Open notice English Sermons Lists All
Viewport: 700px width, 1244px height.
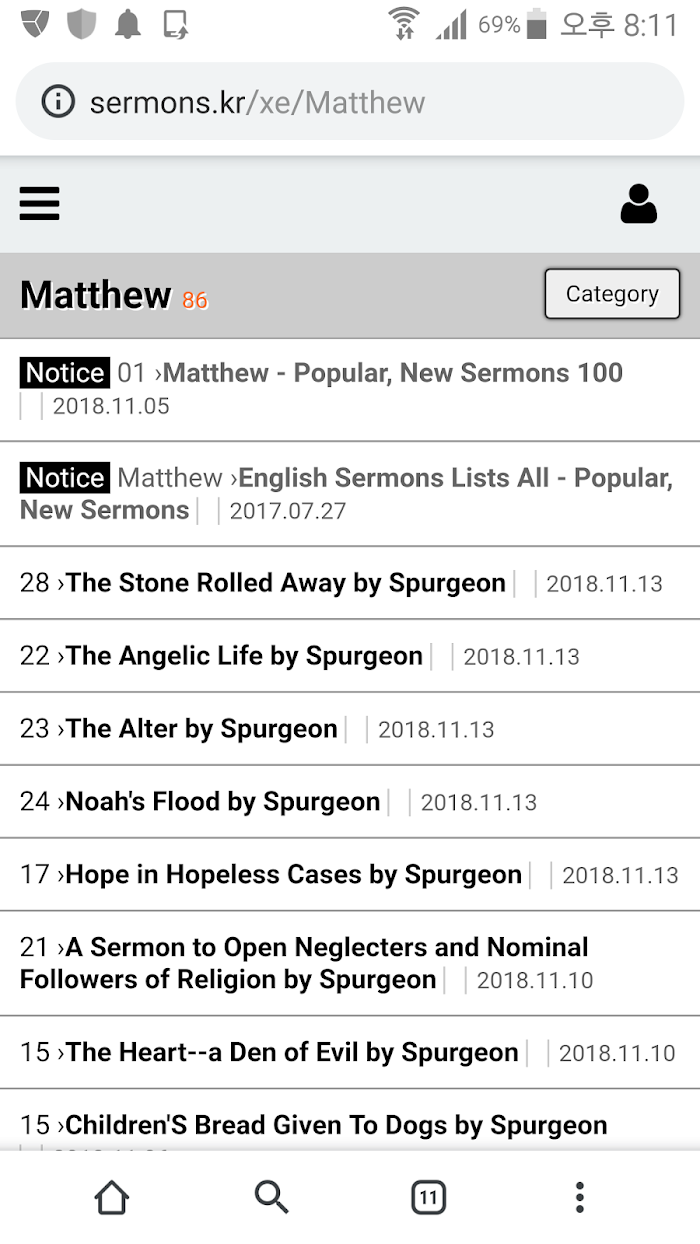click(x=345, y=493)
